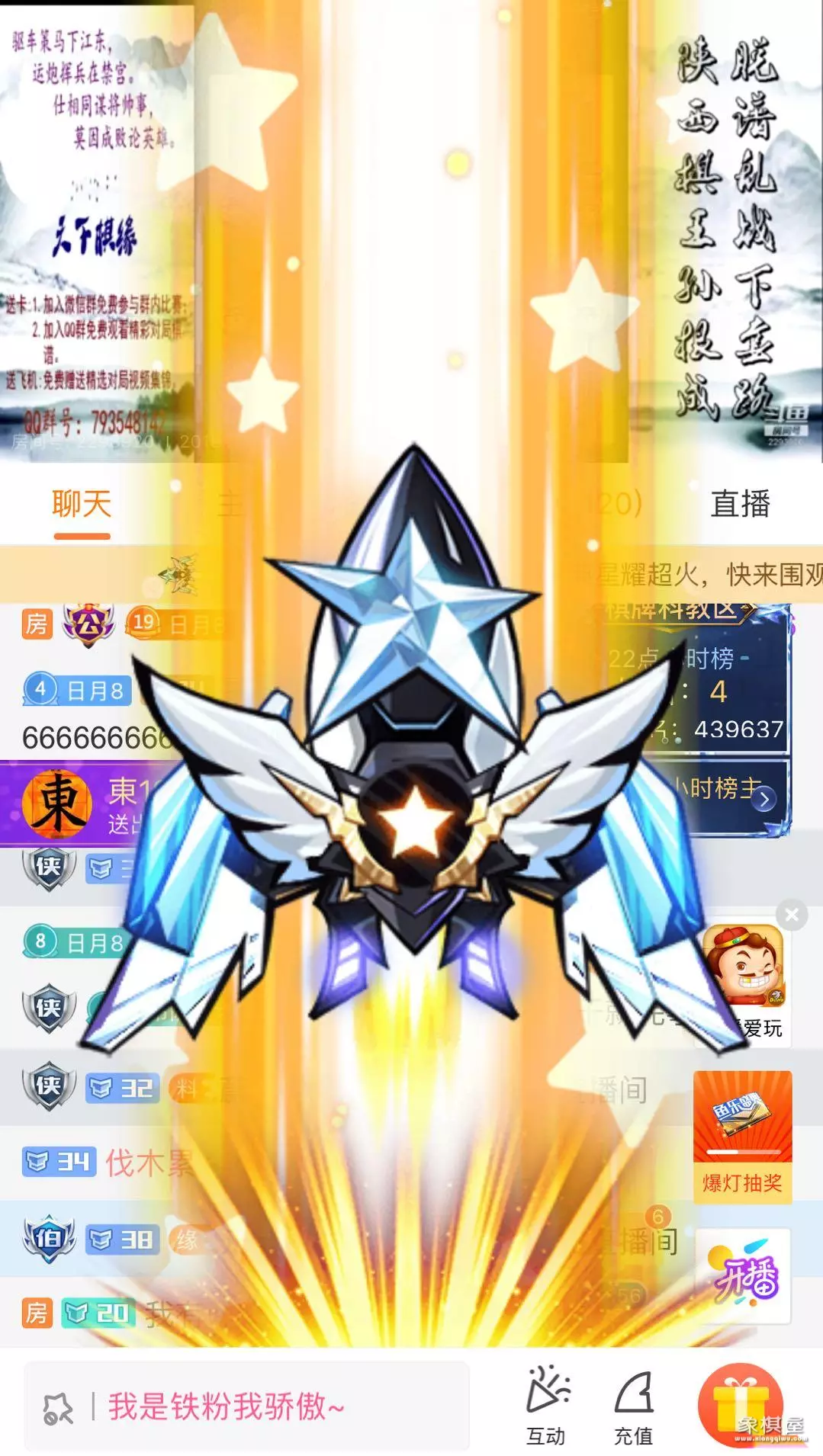Open the 小时榜 ranking arrow
This screenshot has height=1456, width=823.
(x=764, y=798)
